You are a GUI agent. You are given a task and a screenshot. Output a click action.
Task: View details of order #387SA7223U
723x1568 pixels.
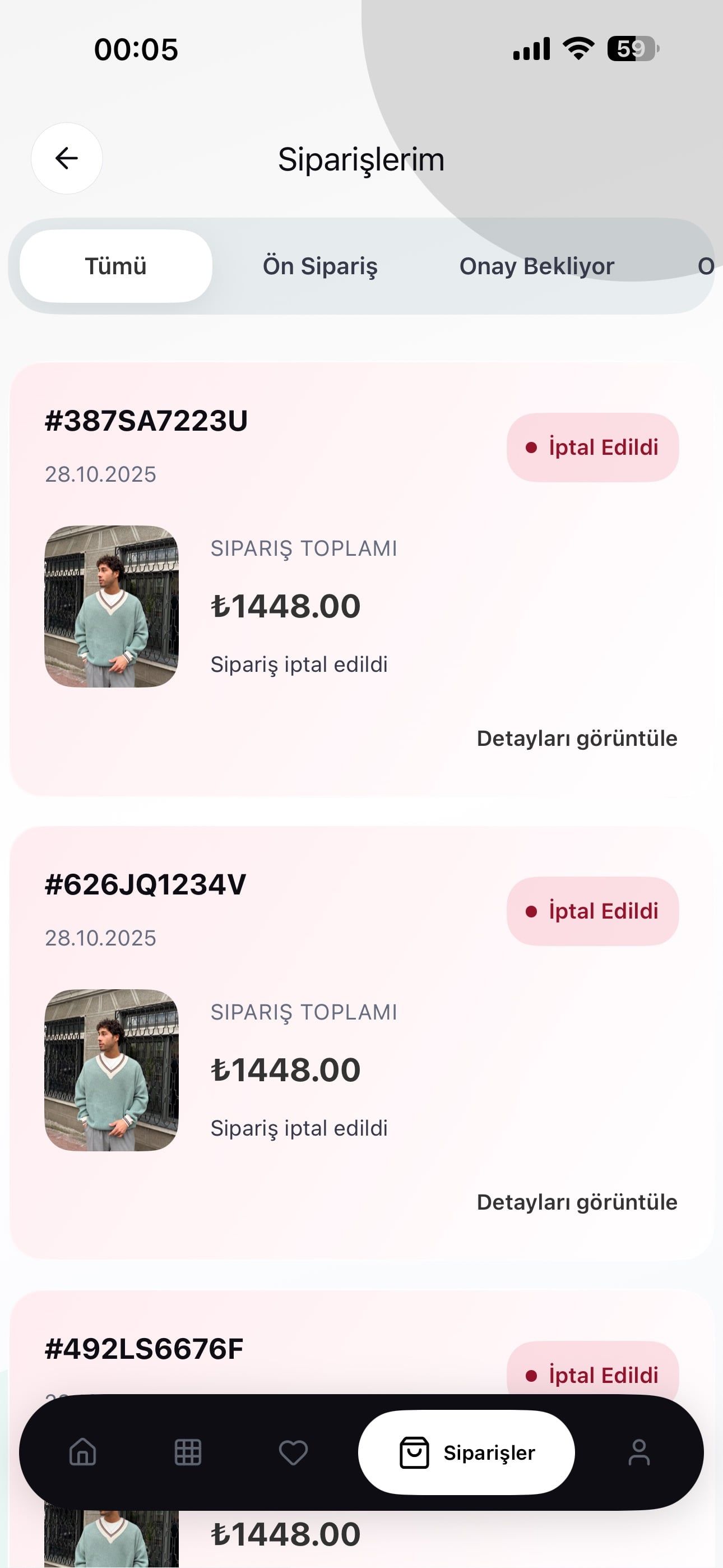point(577,738)
